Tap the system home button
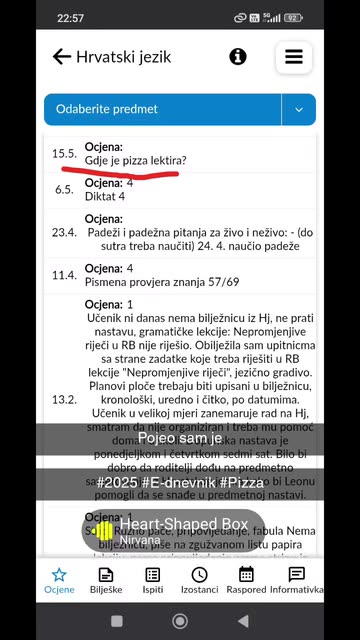This screenshot has height=640, width=360. 180,621
